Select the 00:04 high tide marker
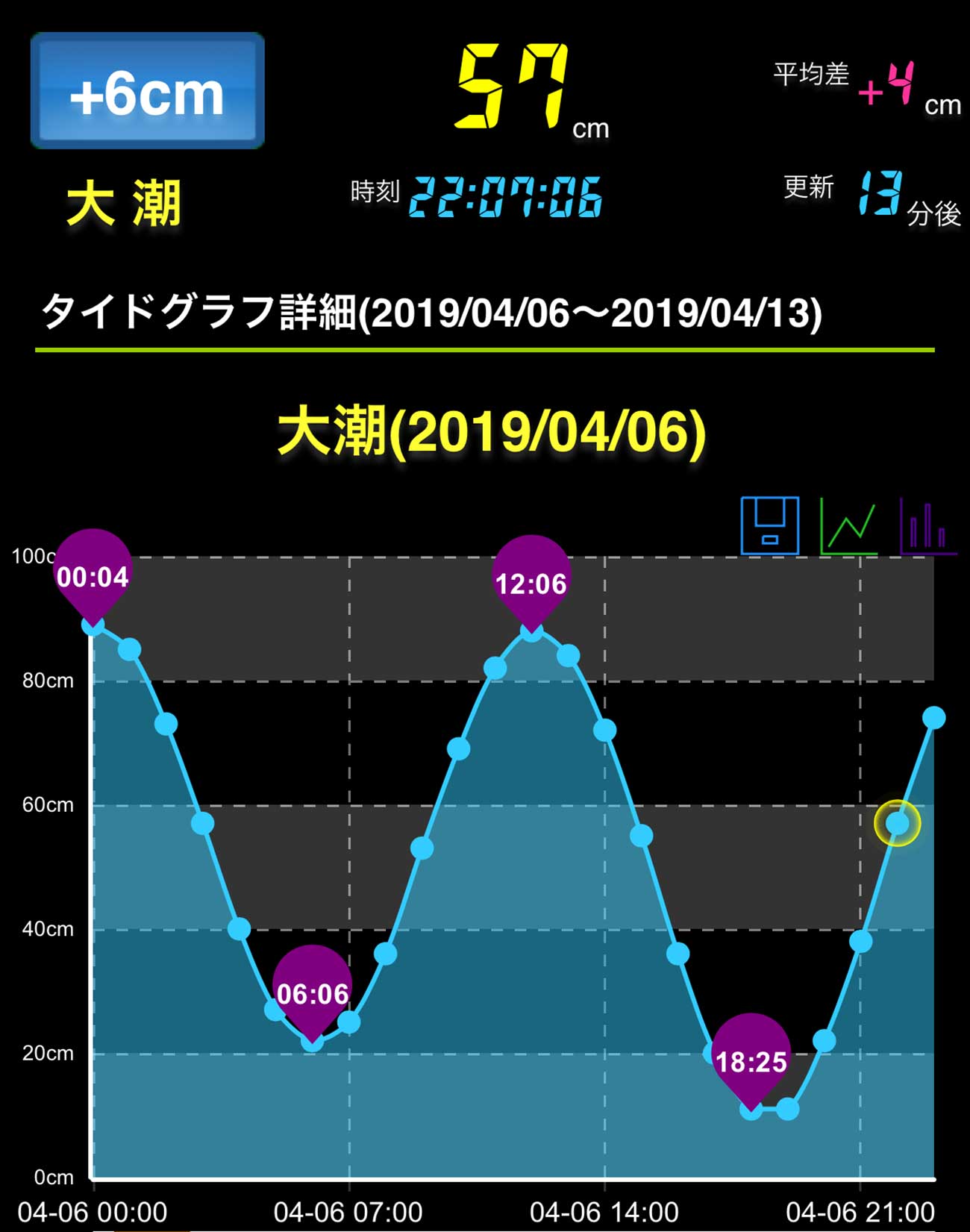The image size is (970, 1232). [x=93, y=575]
